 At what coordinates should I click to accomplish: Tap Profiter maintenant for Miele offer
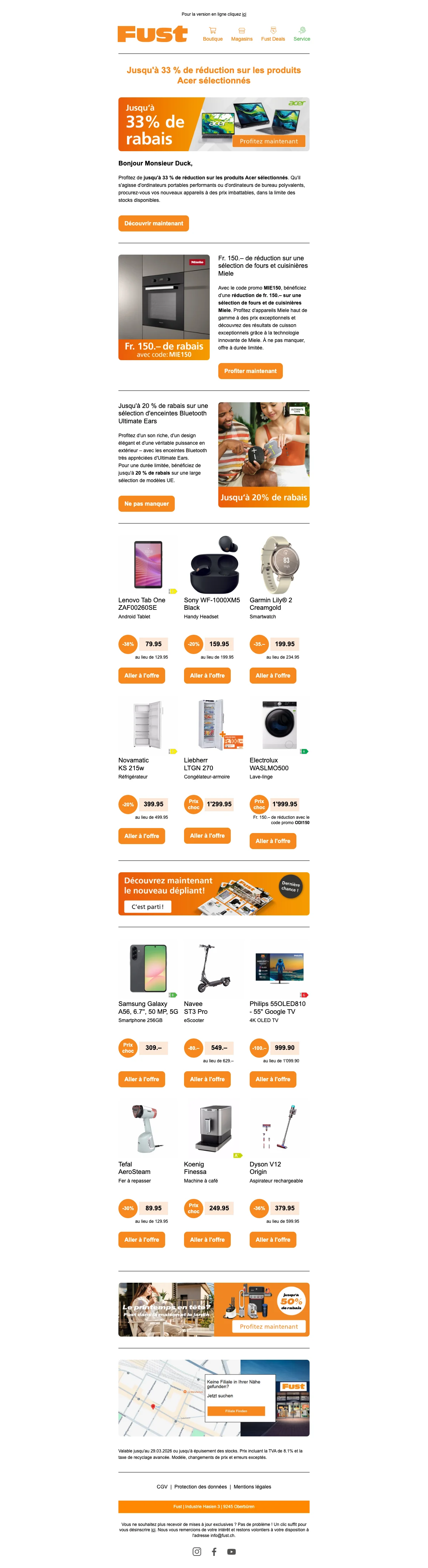click(x=250, y=371)
